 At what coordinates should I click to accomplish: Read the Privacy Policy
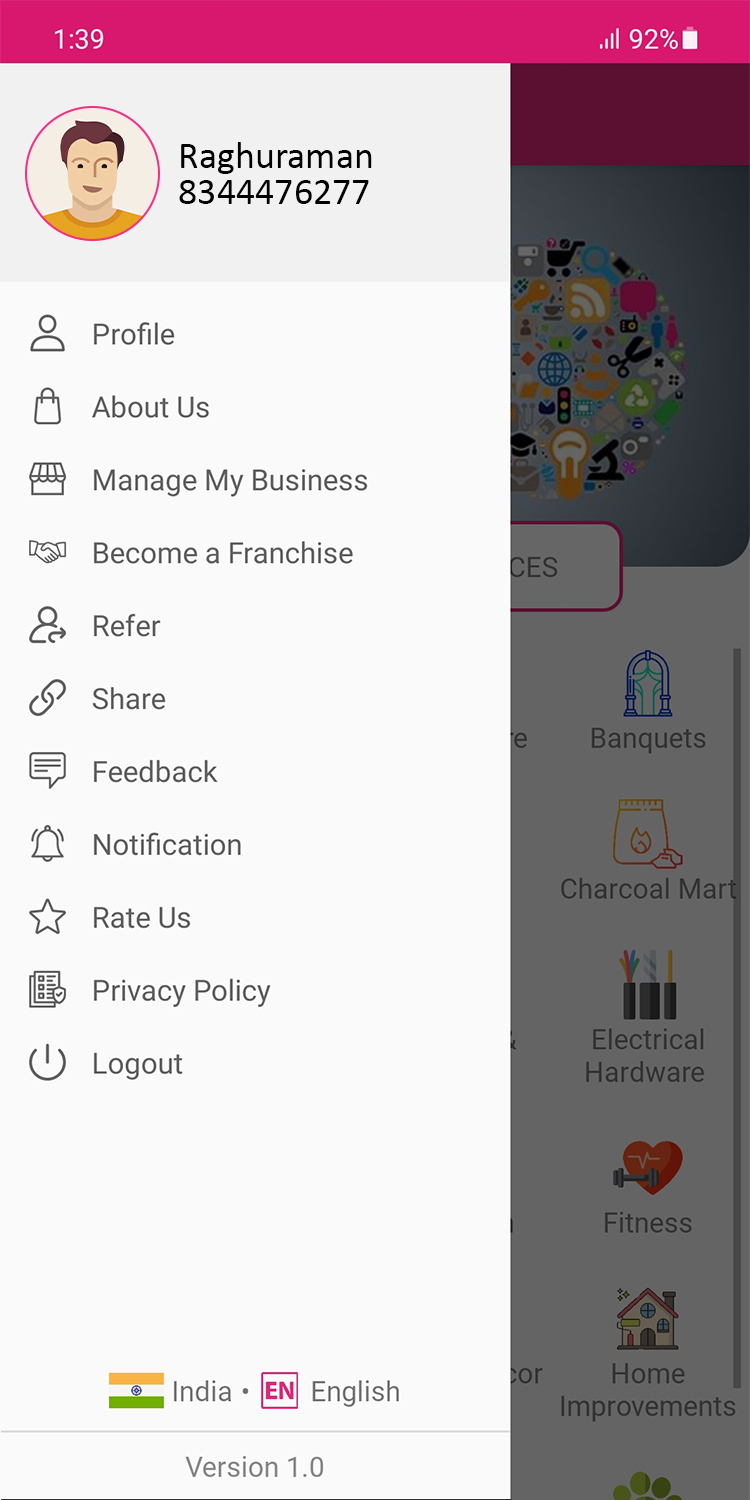click(181, 991)
